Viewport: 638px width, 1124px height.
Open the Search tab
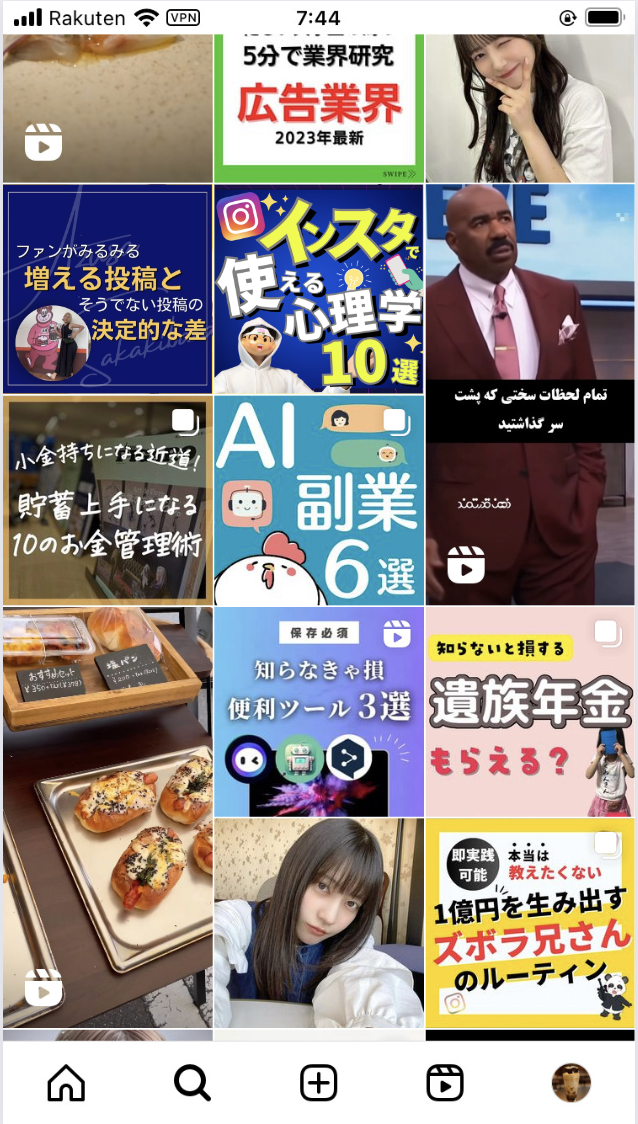[x=192, y=1082]
